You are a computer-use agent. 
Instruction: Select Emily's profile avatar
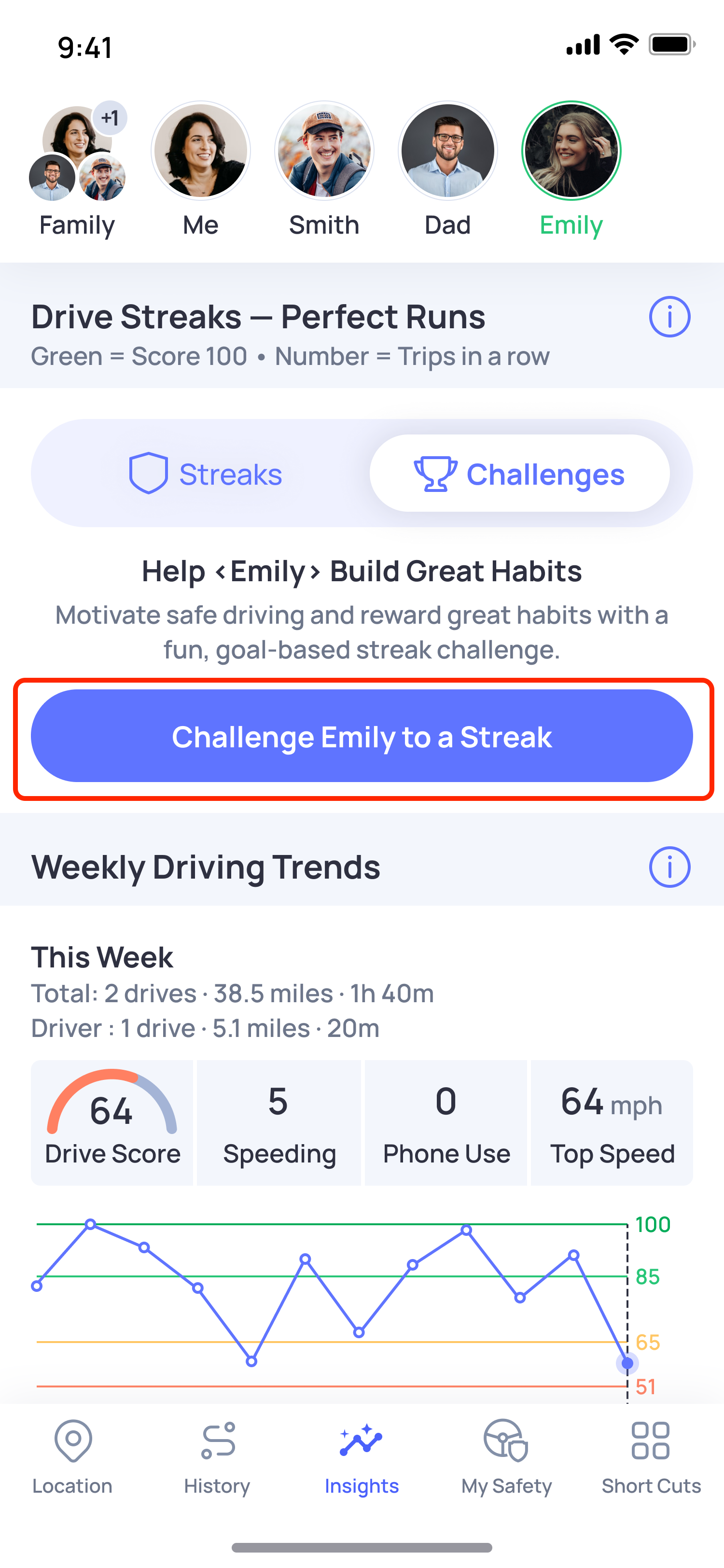[571, 151]
